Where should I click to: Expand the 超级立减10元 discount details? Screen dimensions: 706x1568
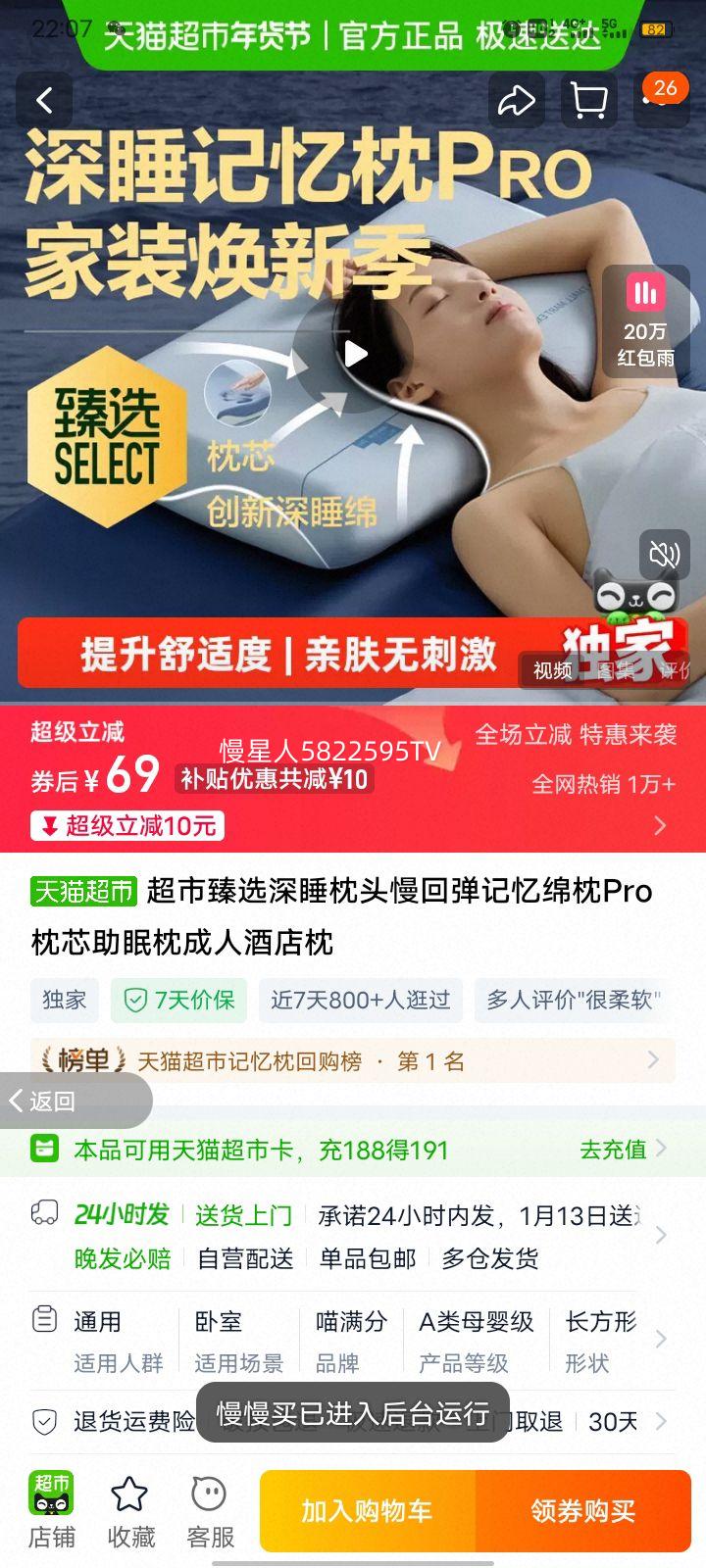click(127, 826)
